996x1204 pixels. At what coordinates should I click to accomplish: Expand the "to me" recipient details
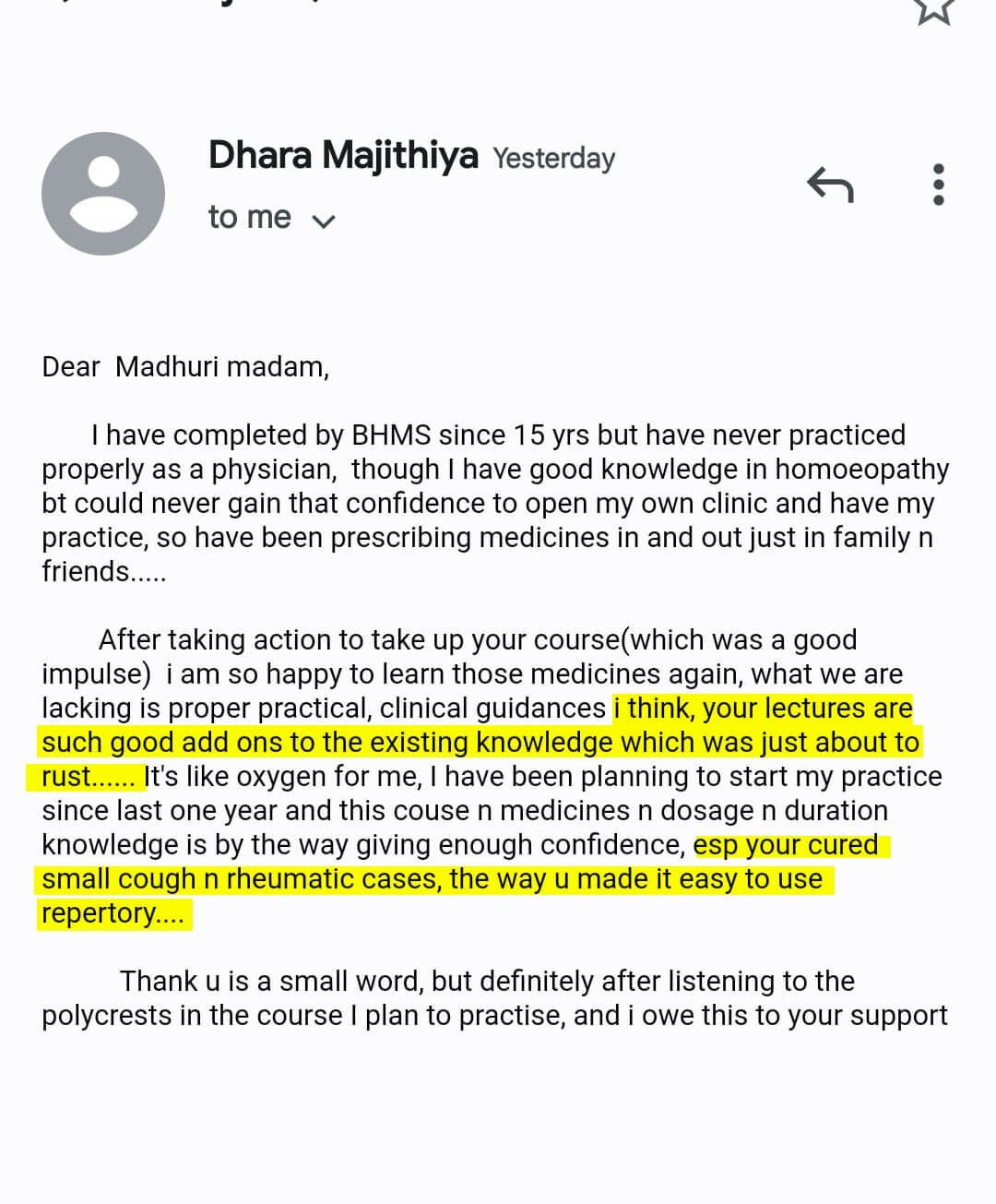323,221
